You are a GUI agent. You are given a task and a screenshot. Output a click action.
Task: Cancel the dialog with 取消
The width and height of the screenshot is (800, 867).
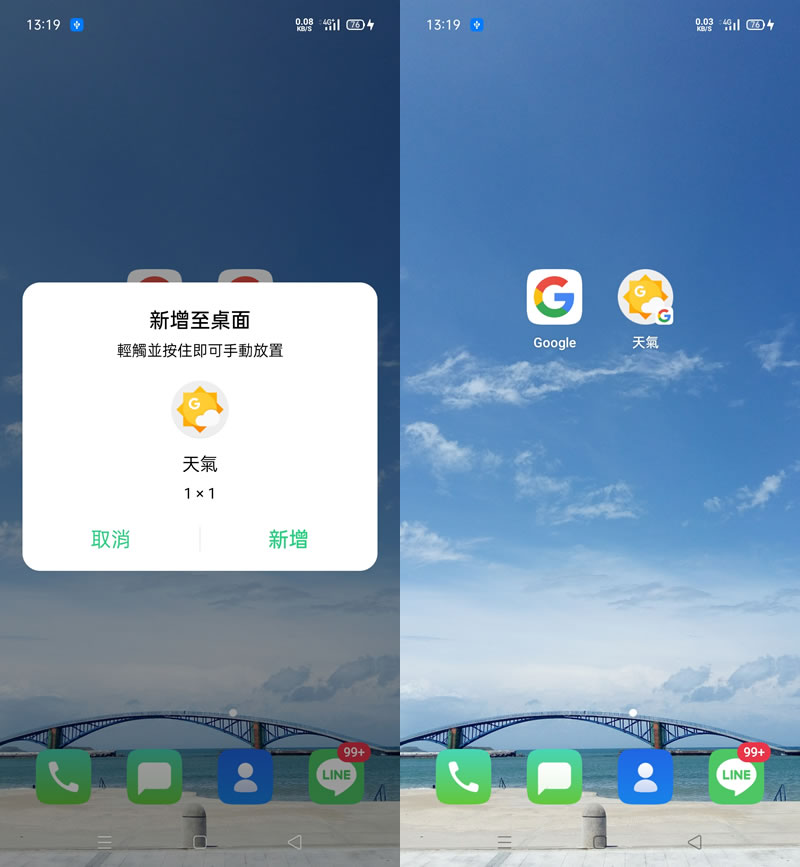(x=110, y=539)
